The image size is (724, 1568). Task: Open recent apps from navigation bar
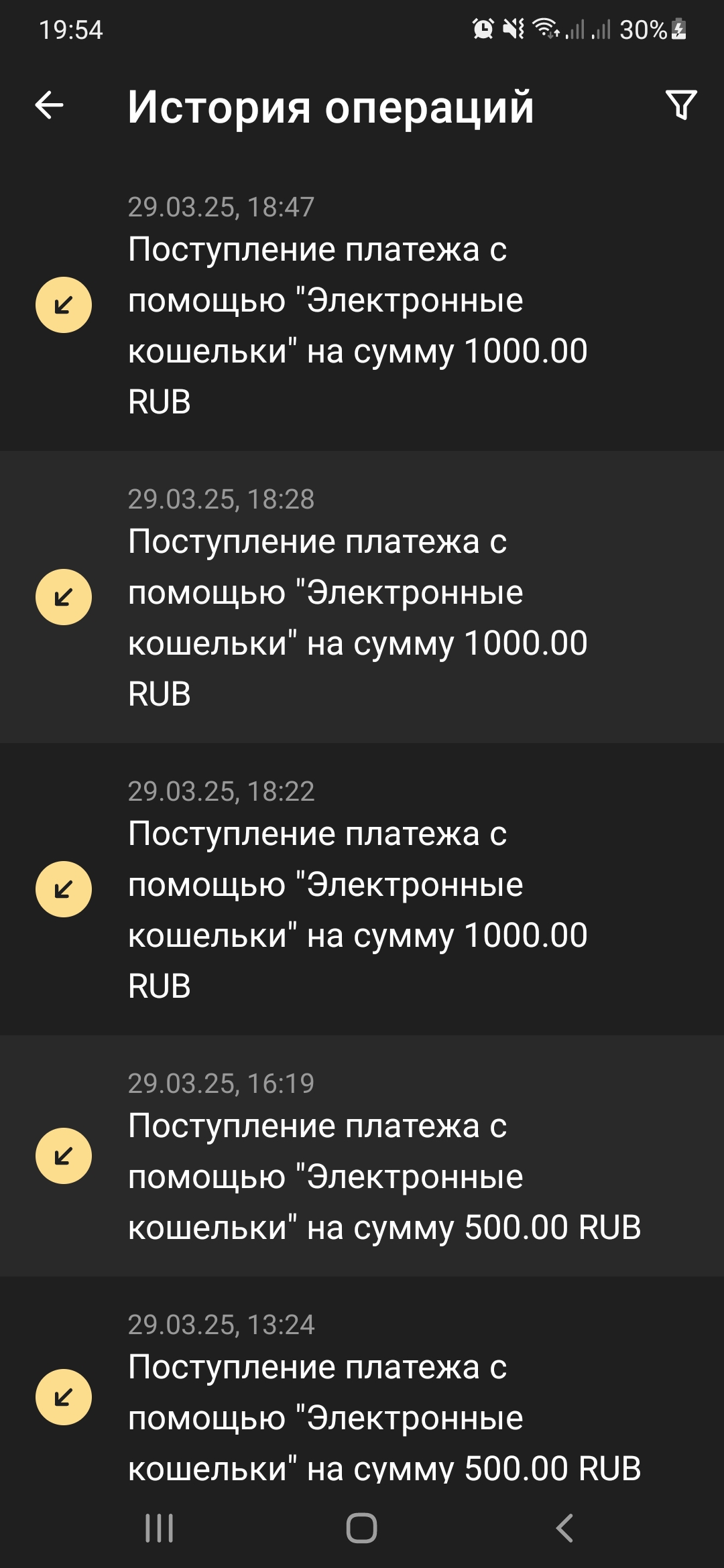click(159, 1528)
